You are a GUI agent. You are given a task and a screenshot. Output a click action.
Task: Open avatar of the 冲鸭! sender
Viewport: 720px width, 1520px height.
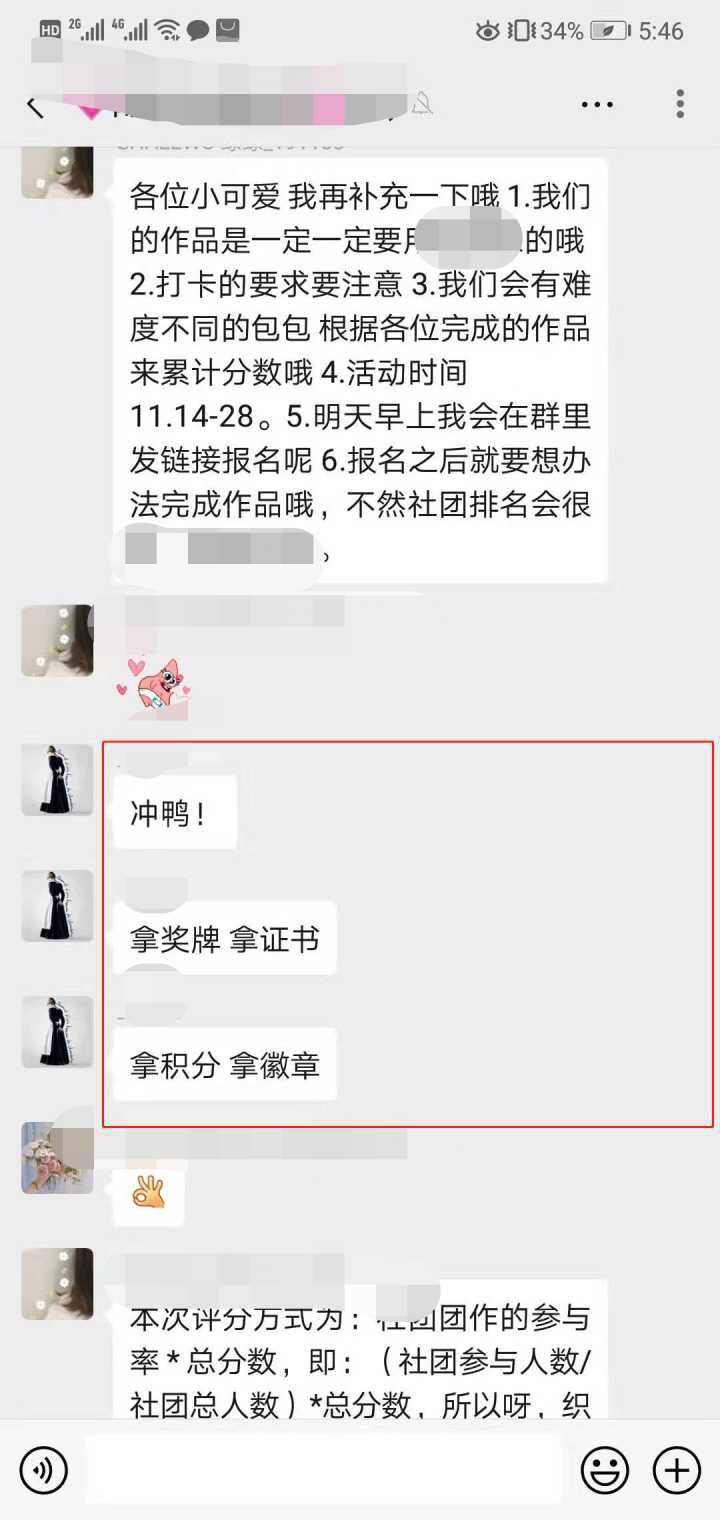tap(57, 779)
